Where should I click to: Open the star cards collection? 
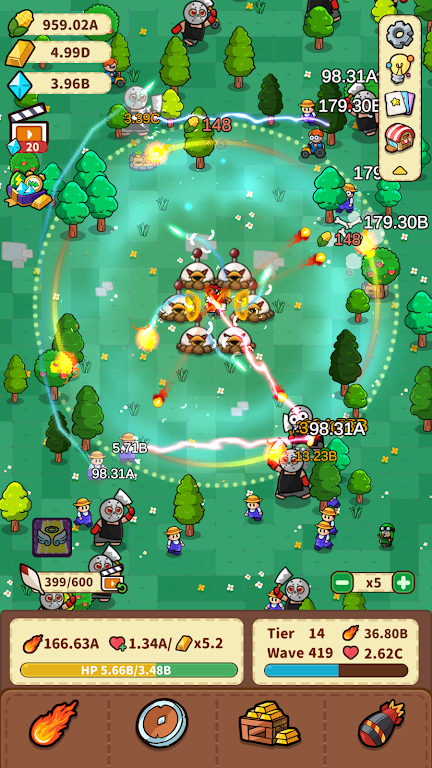coord(400,104)
